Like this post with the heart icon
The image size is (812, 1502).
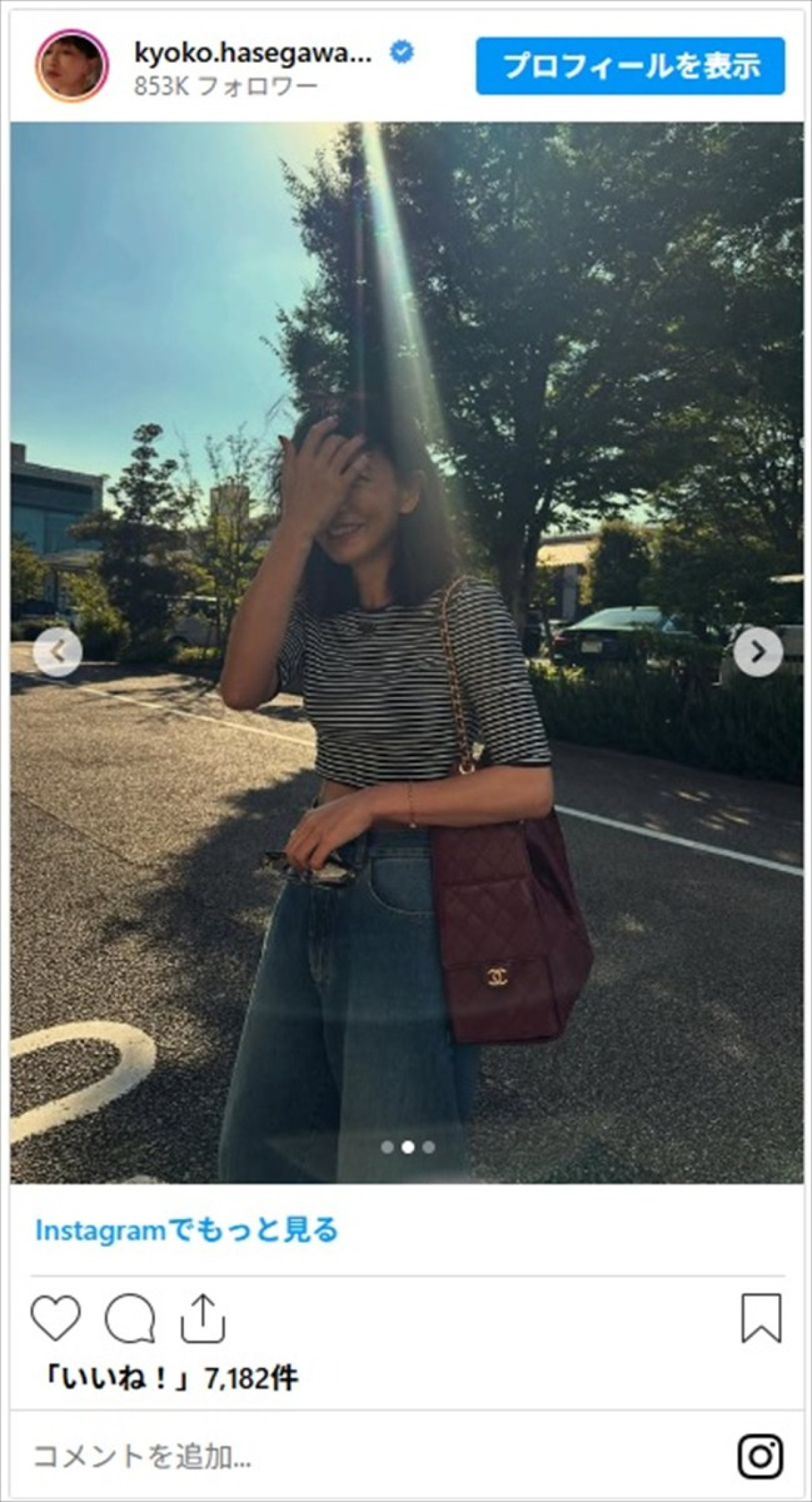pos(56,1317)
